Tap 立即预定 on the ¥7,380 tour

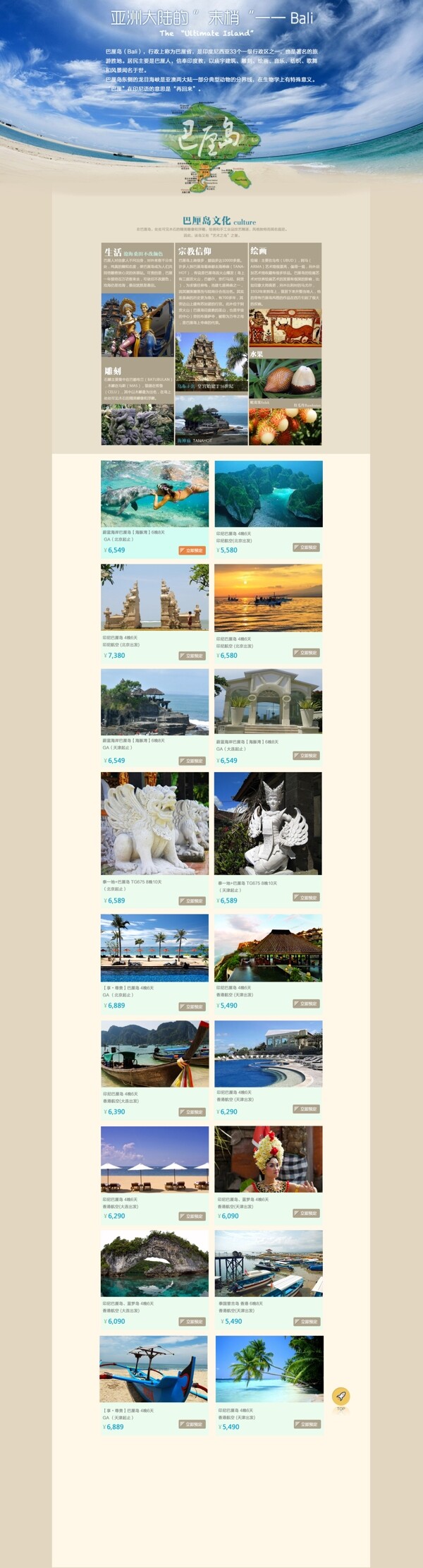pos(192,656)
